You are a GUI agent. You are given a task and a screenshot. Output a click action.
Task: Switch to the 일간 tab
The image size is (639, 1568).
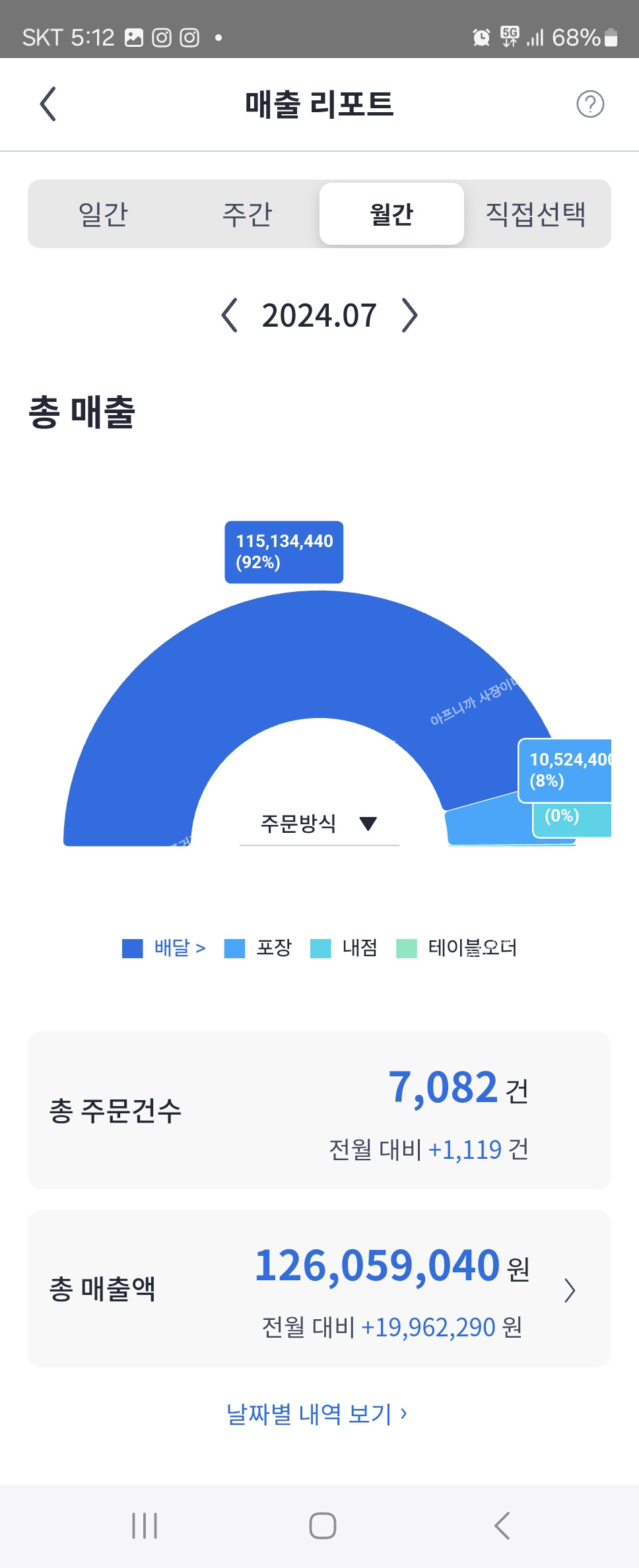coord(103,214)
